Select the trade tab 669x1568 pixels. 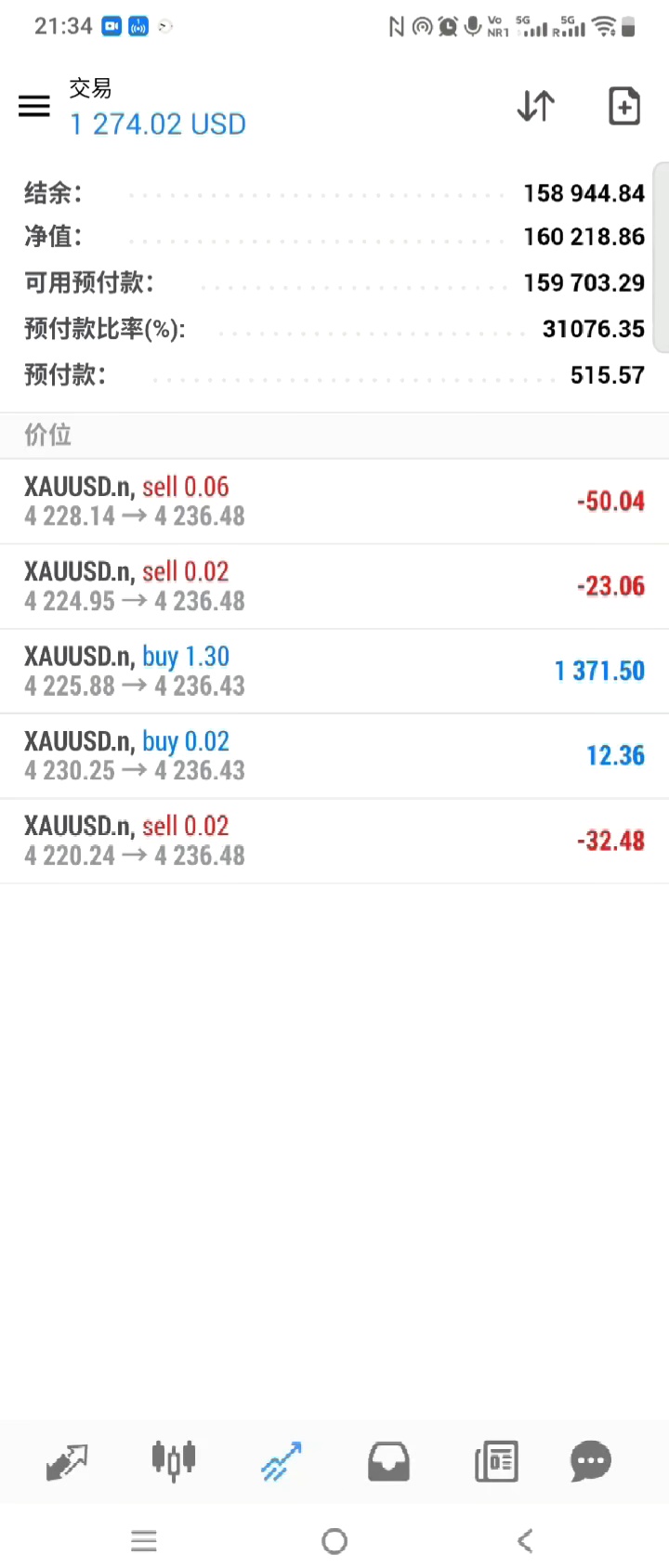tap(282, 1462)
